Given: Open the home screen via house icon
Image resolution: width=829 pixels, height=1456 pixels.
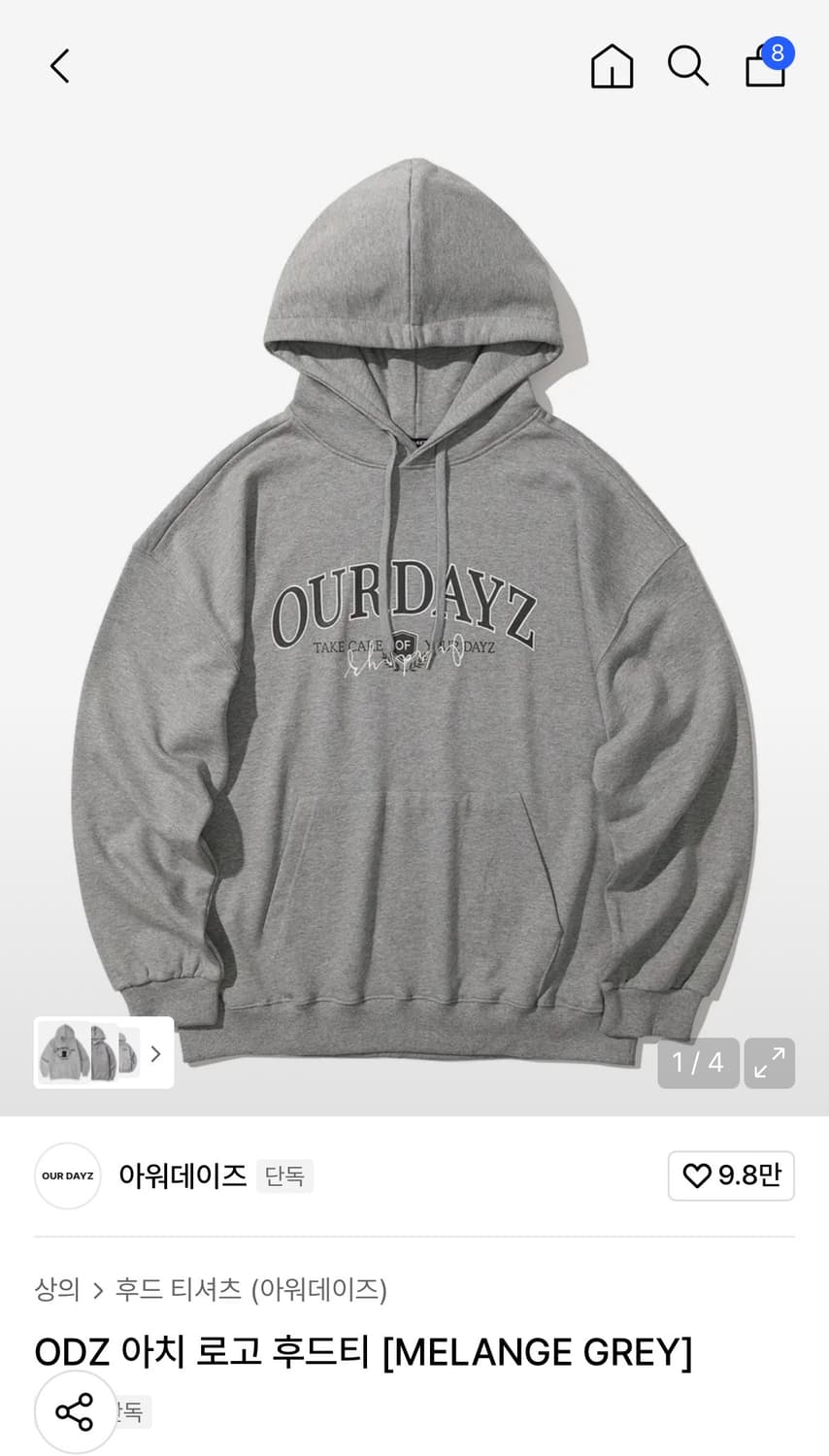Looking at the screenshot, I should [611, 66].
